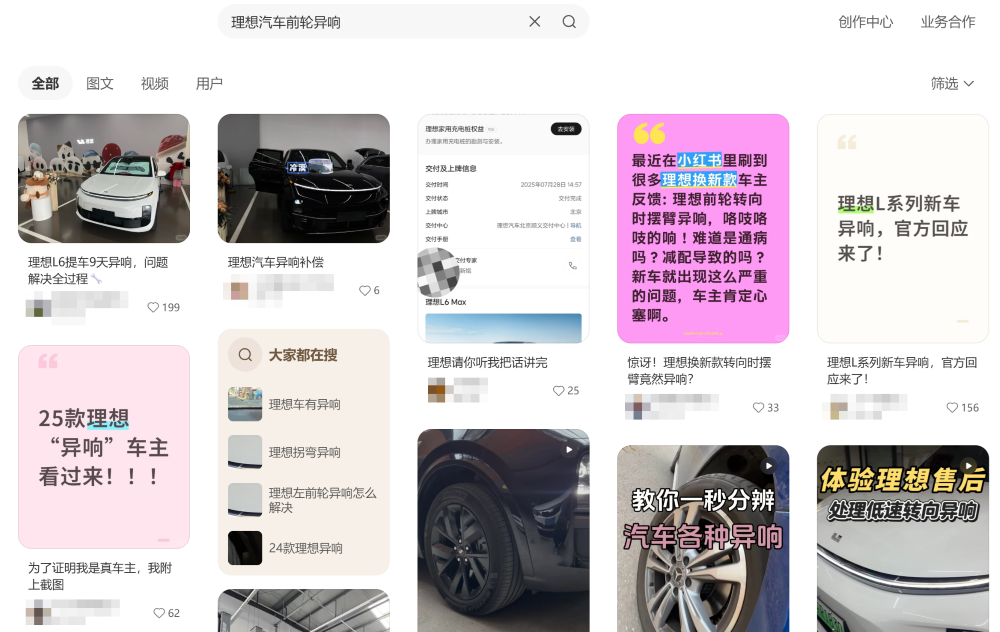
Task: Search suggested term 理想车有异响
Action: 304,404
